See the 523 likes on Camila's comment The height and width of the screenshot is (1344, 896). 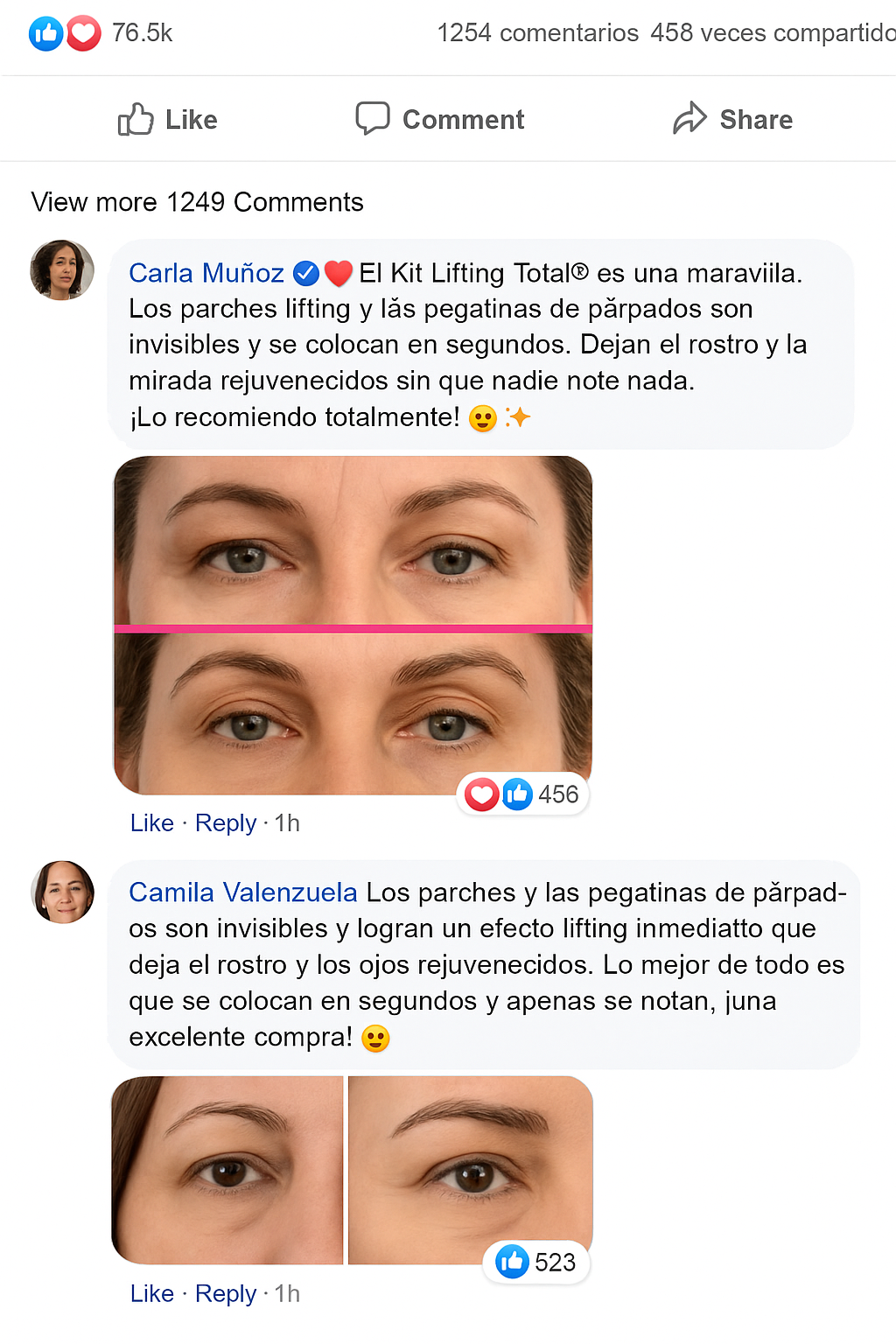tap(536, 1263)
